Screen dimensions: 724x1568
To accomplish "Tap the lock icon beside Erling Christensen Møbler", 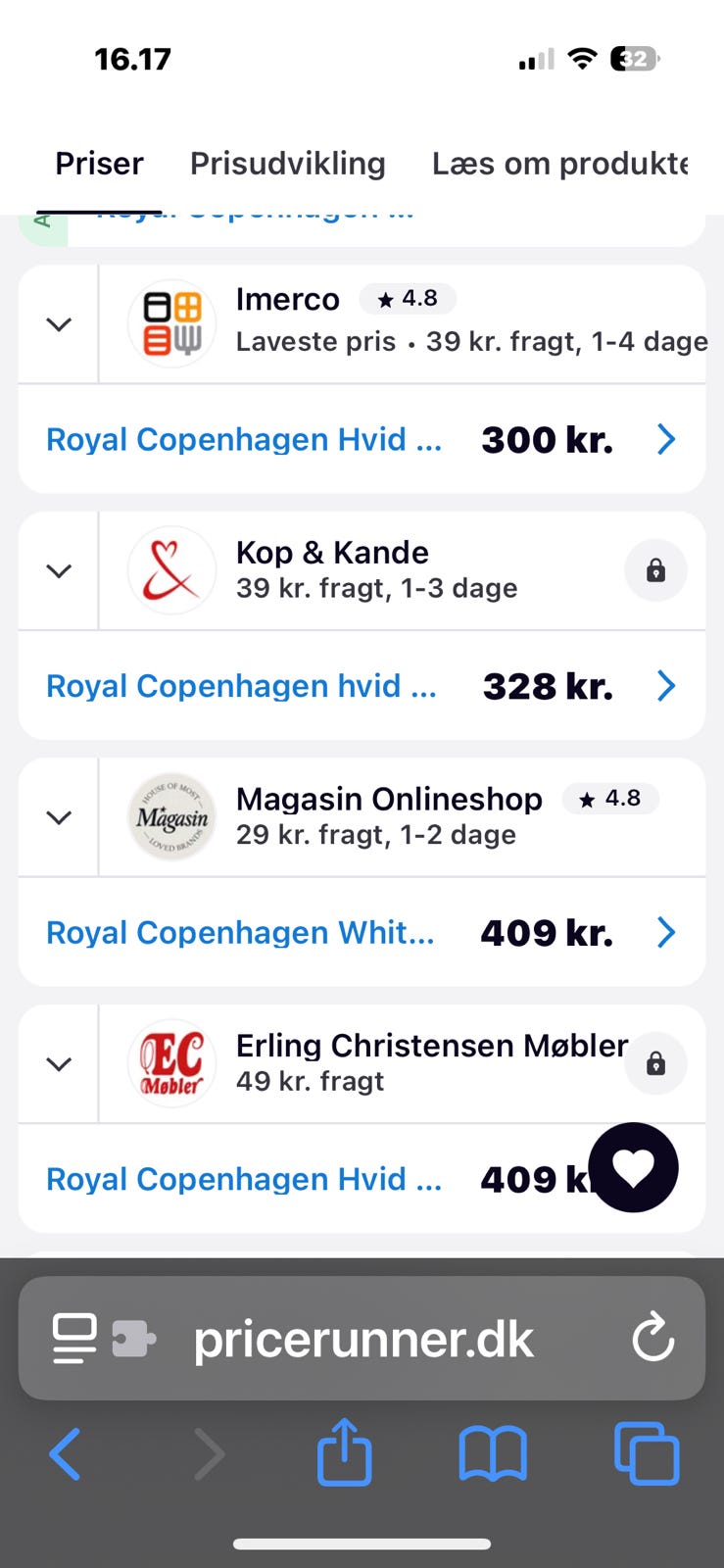I will pyautogui.click(x=655, y=1064).
